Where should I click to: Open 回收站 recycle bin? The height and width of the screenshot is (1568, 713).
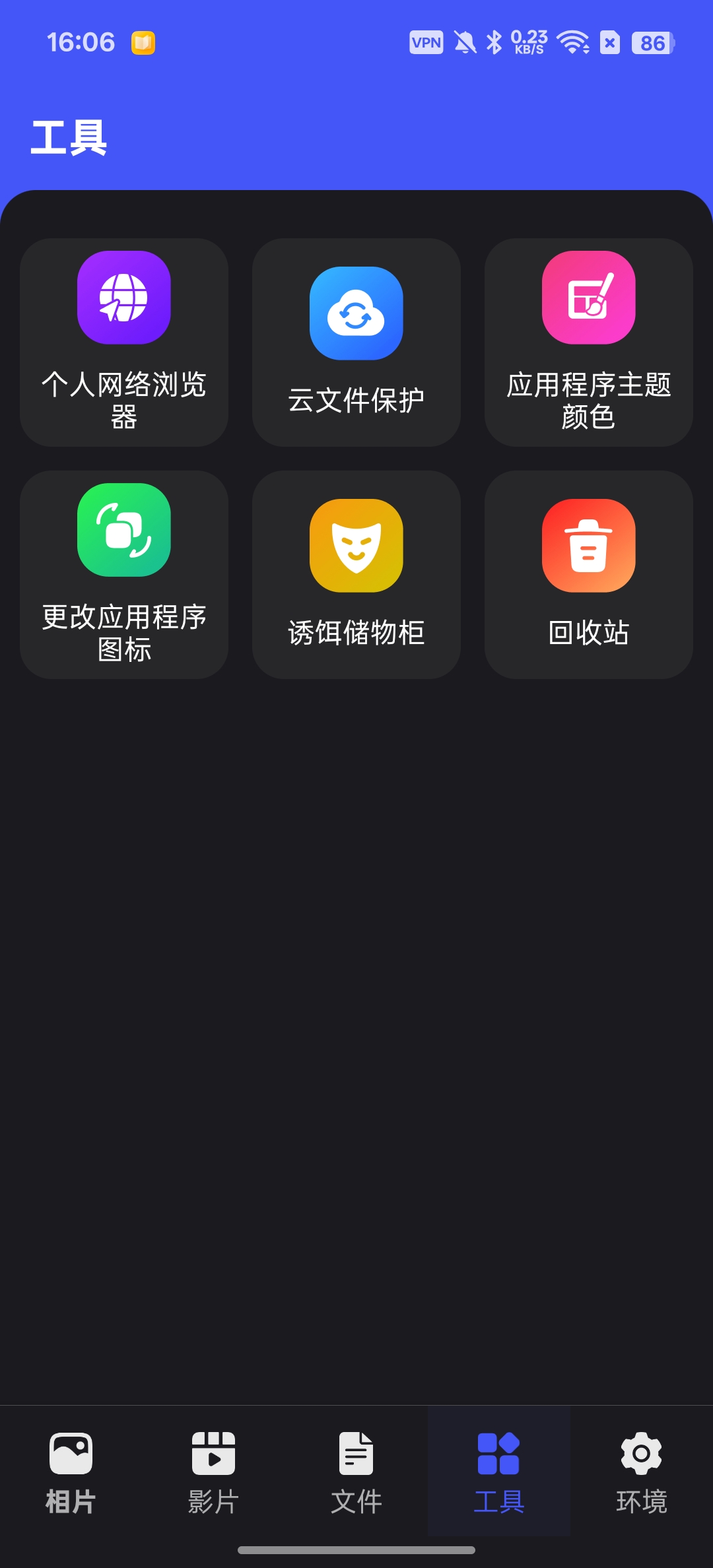click(x=589, y=575)
